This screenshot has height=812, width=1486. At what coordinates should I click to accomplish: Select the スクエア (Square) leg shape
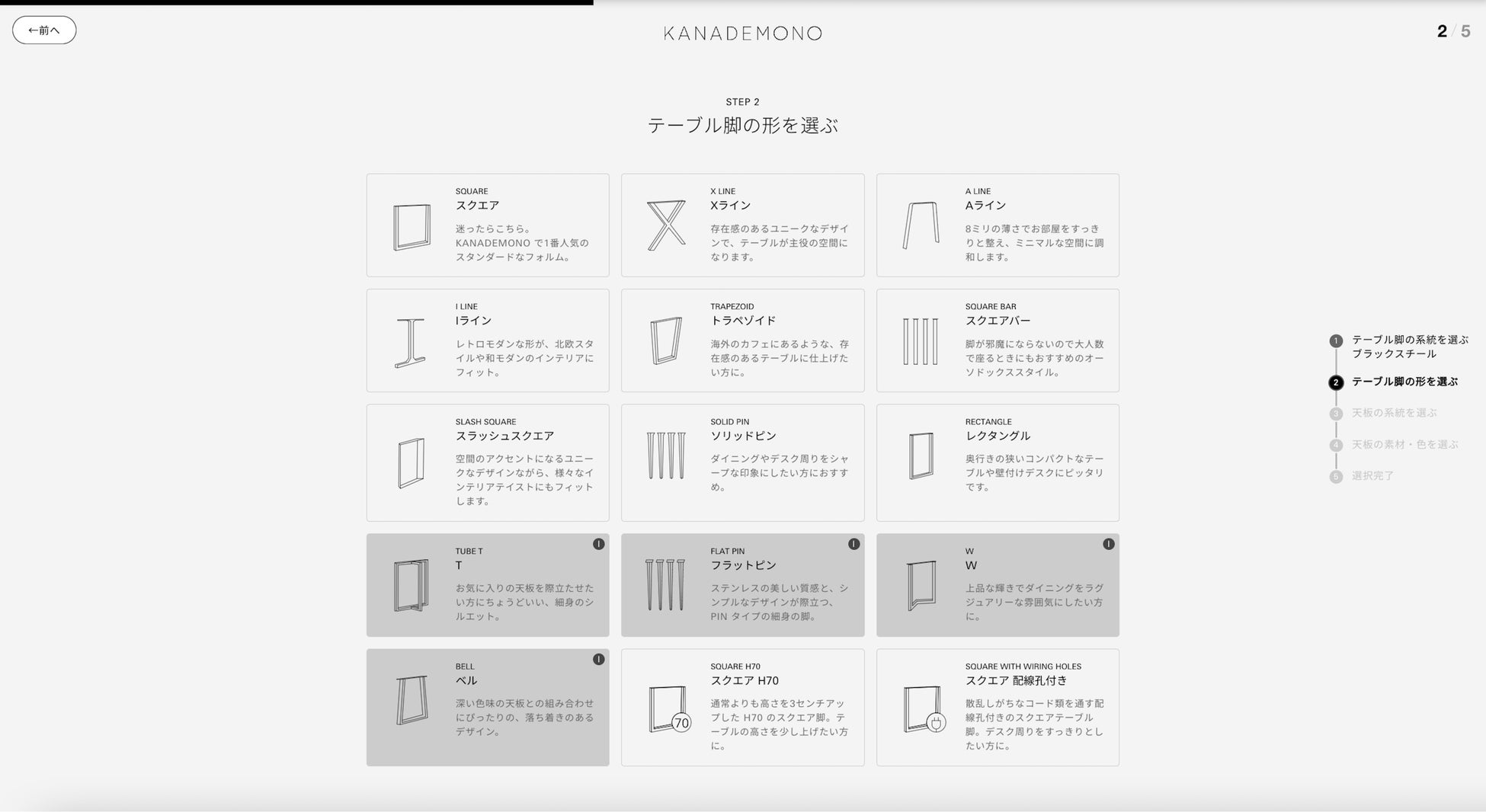488,225
